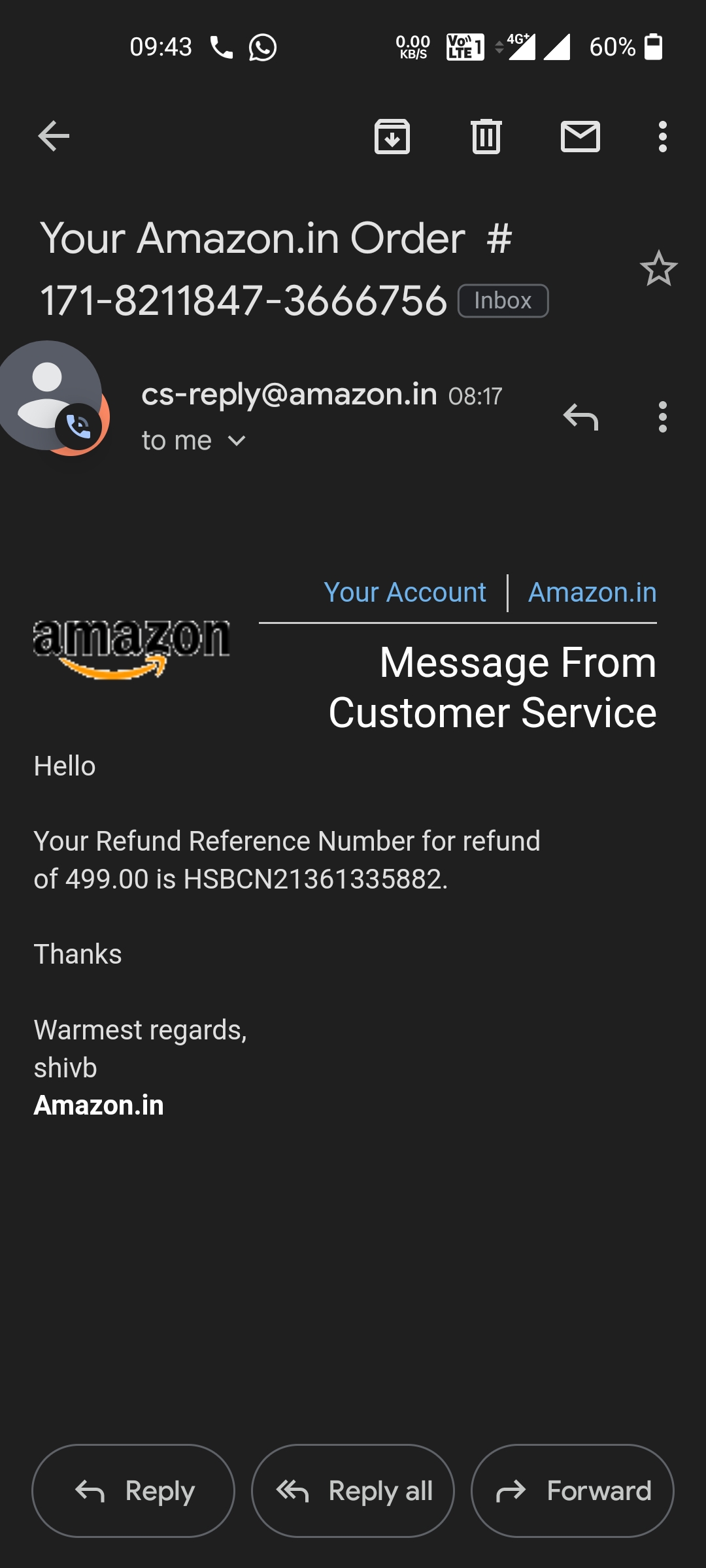Open the message options menu beside sender
Image resolution: width=706 pixels, height=1568 pixels.
tap(663, 417)
